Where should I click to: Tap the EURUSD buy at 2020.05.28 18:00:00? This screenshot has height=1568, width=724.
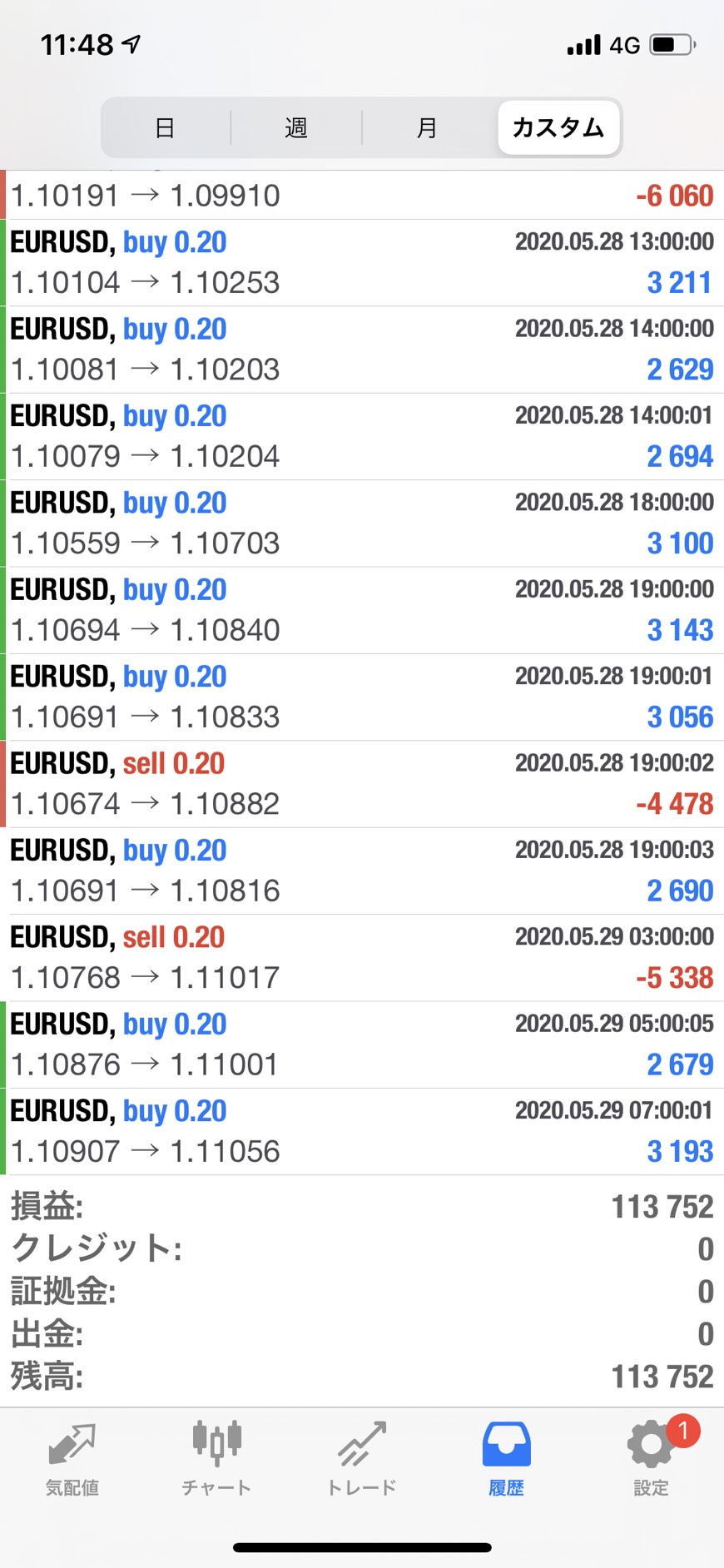(362, 523)
